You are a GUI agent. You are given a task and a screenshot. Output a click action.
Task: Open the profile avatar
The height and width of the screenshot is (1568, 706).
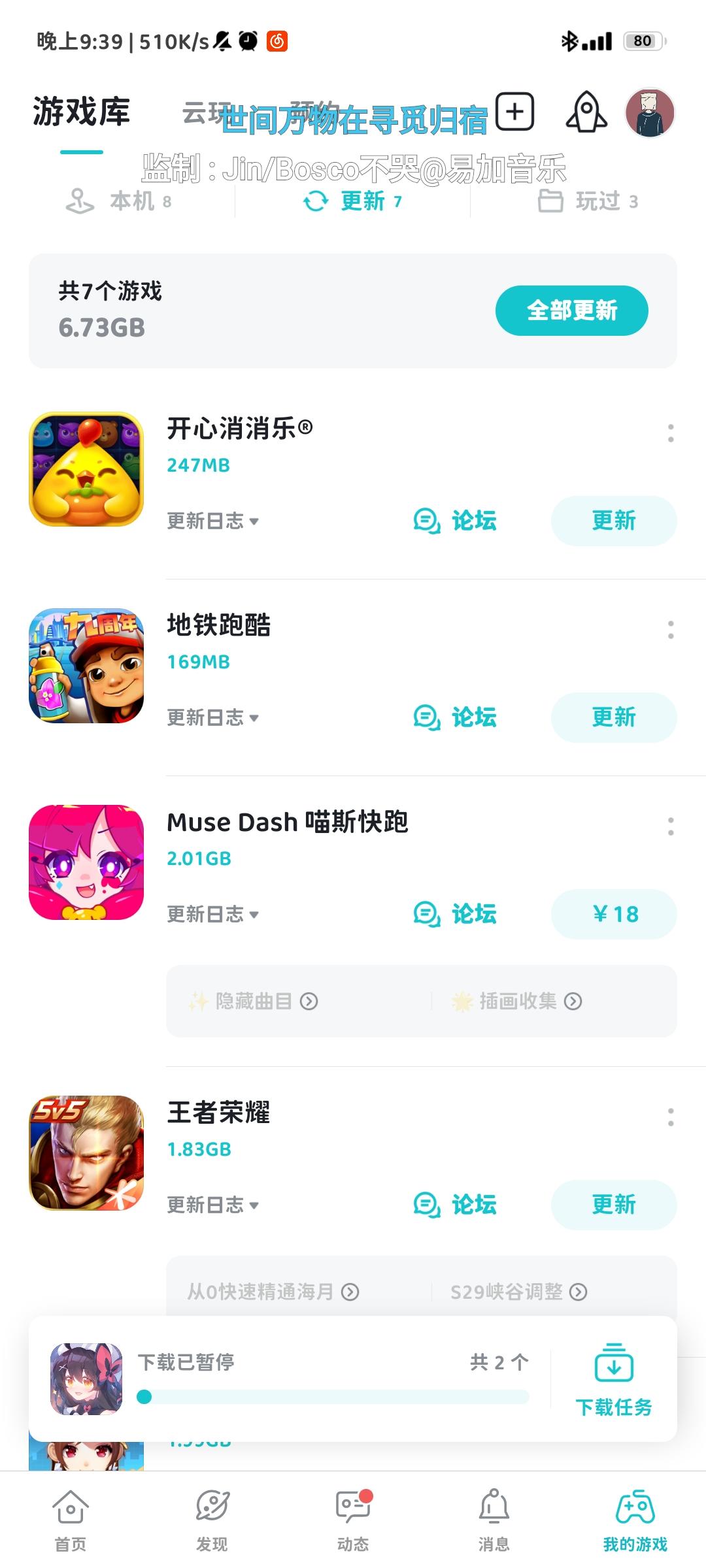[649, 113]
